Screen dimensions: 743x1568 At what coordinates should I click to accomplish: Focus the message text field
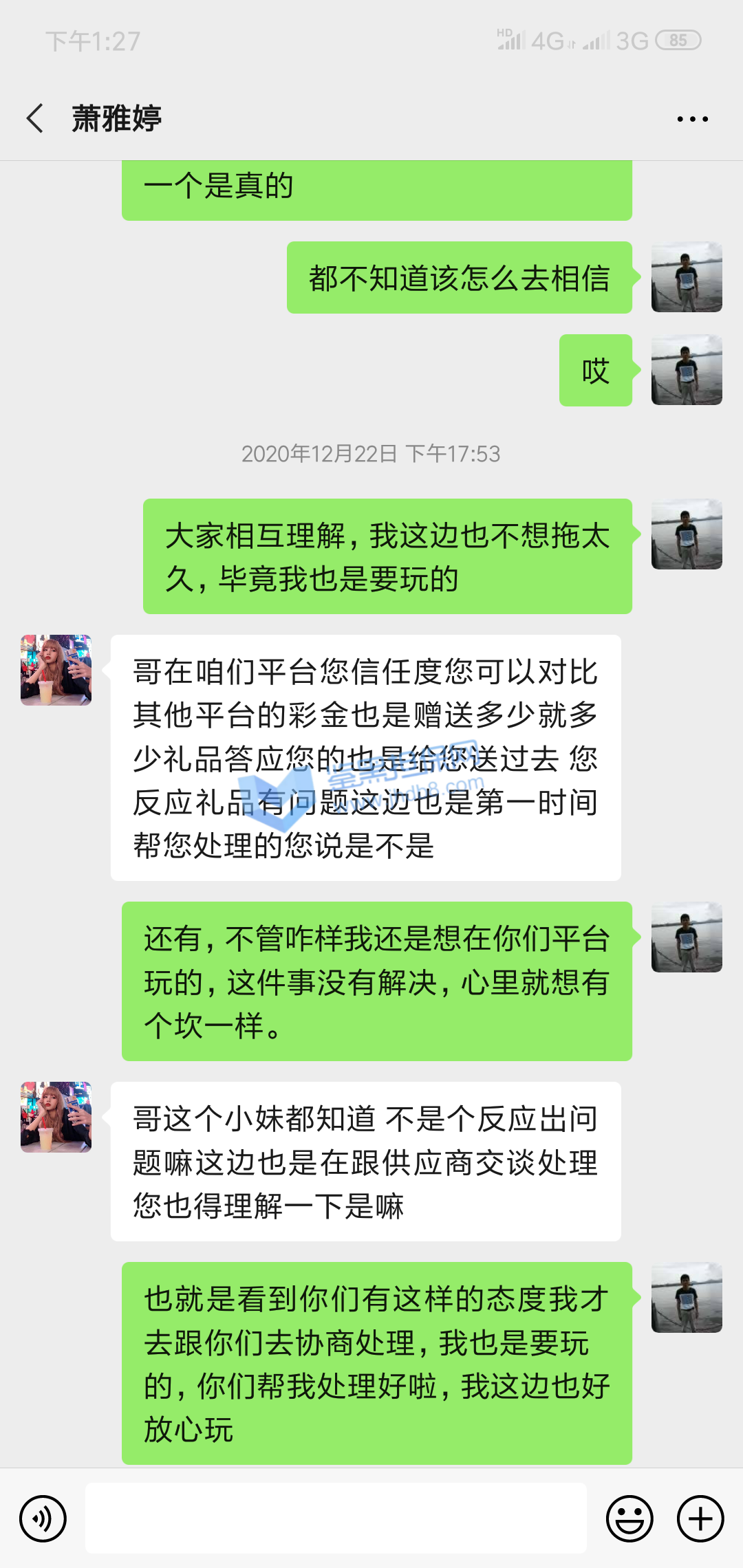coord(336,1518)
